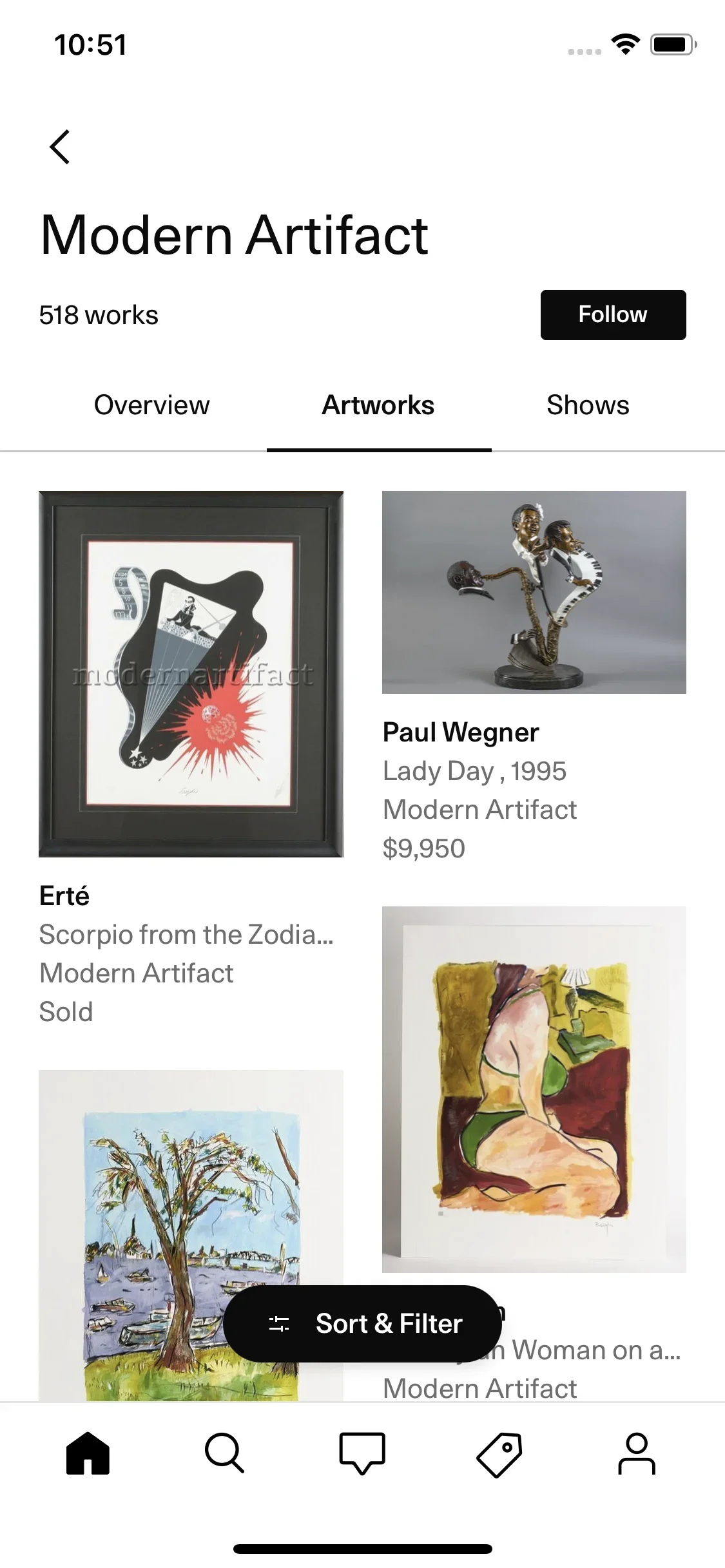725x1568 pixels.
Task: Switch to the Overview tab
Action: [151, 405]
